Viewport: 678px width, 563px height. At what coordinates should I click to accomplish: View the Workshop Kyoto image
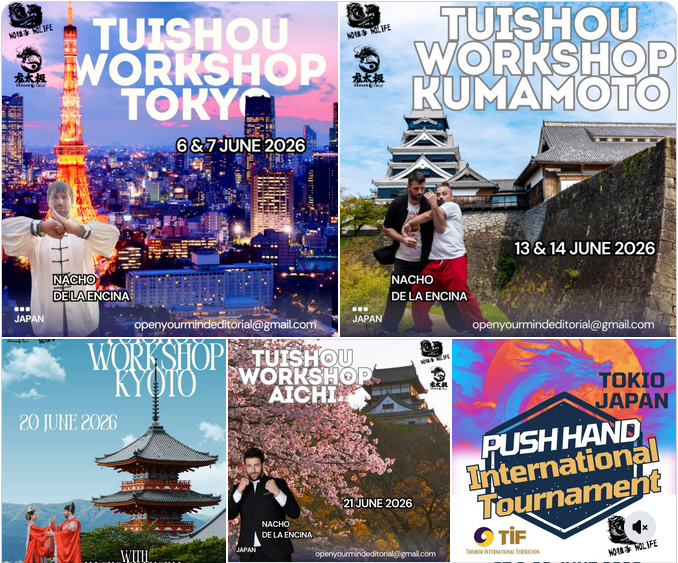pyautogui.click(x=113, y=451)
